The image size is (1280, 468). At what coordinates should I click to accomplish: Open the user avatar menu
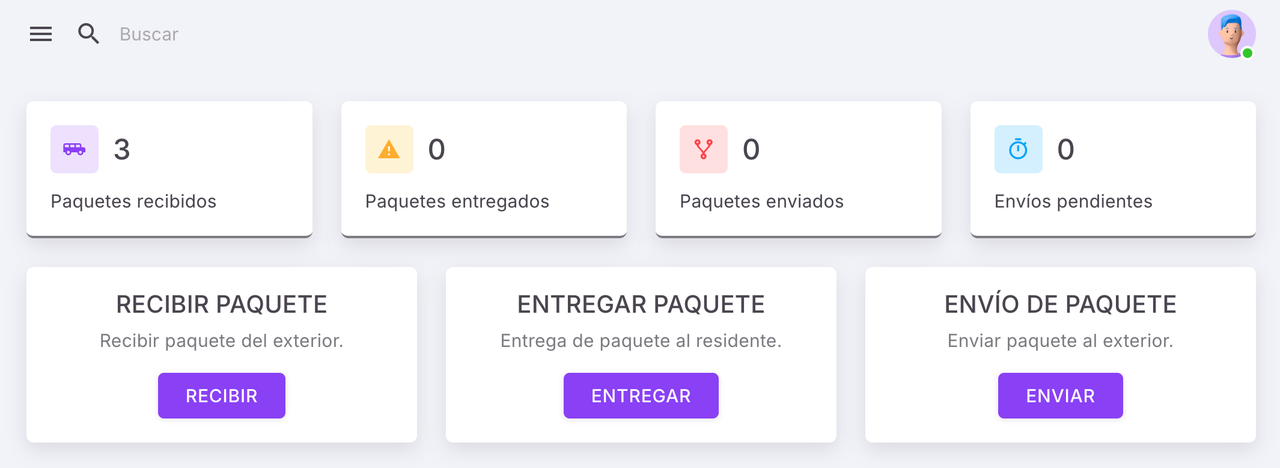[x=1231, y=34]
